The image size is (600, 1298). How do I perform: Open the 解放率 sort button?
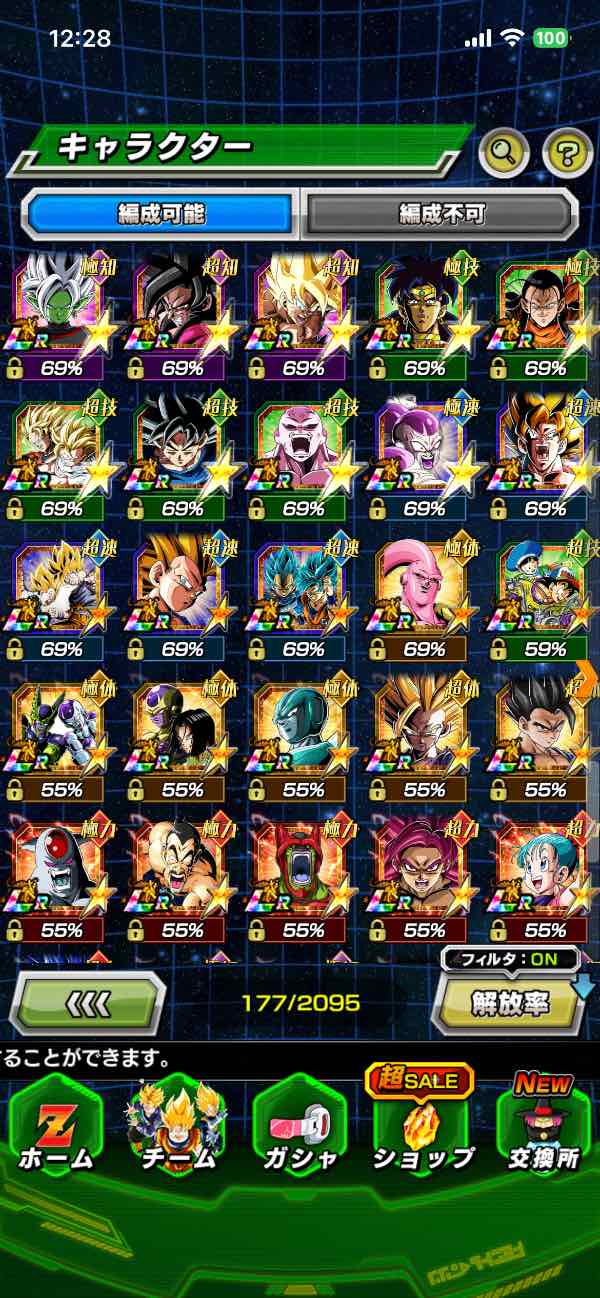(509, 1003)
